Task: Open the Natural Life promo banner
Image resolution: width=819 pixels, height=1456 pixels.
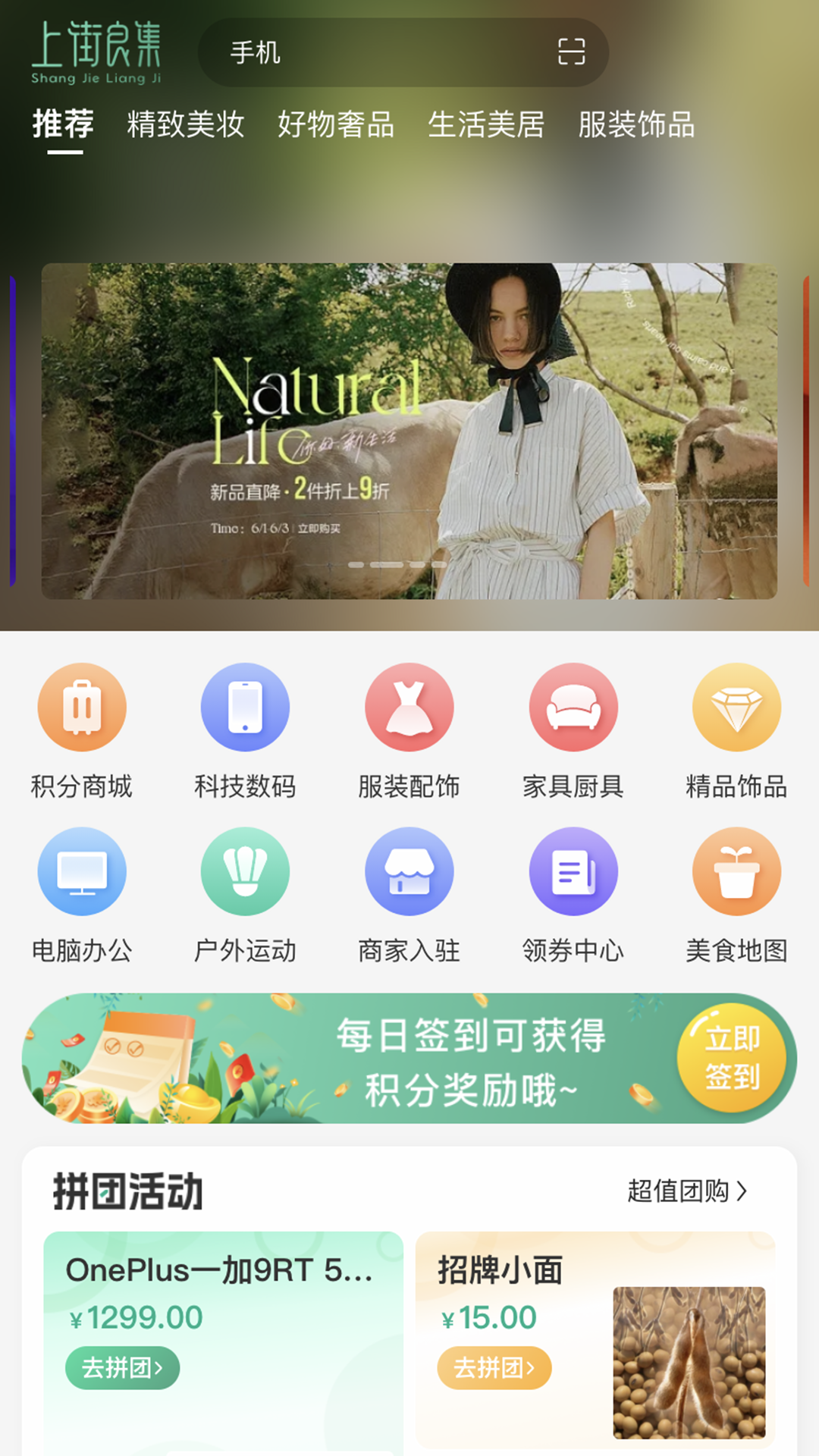Action: click(409, 431)
